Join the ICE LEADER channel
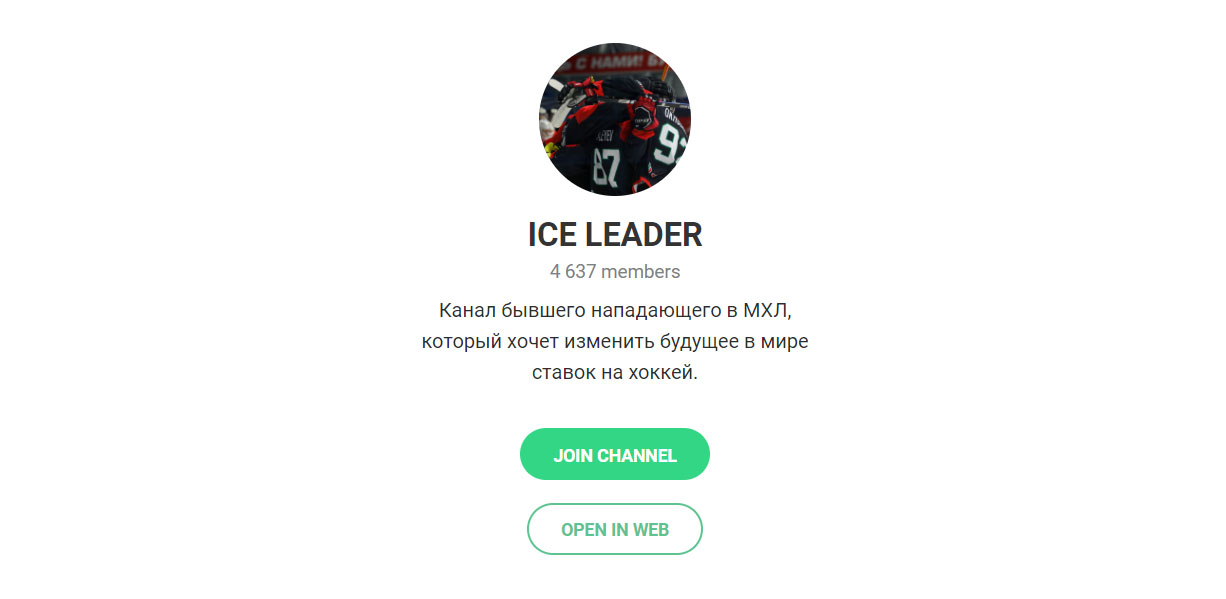Image resolution: width=1226 pixels, height=599 pixels. [614, 455]
